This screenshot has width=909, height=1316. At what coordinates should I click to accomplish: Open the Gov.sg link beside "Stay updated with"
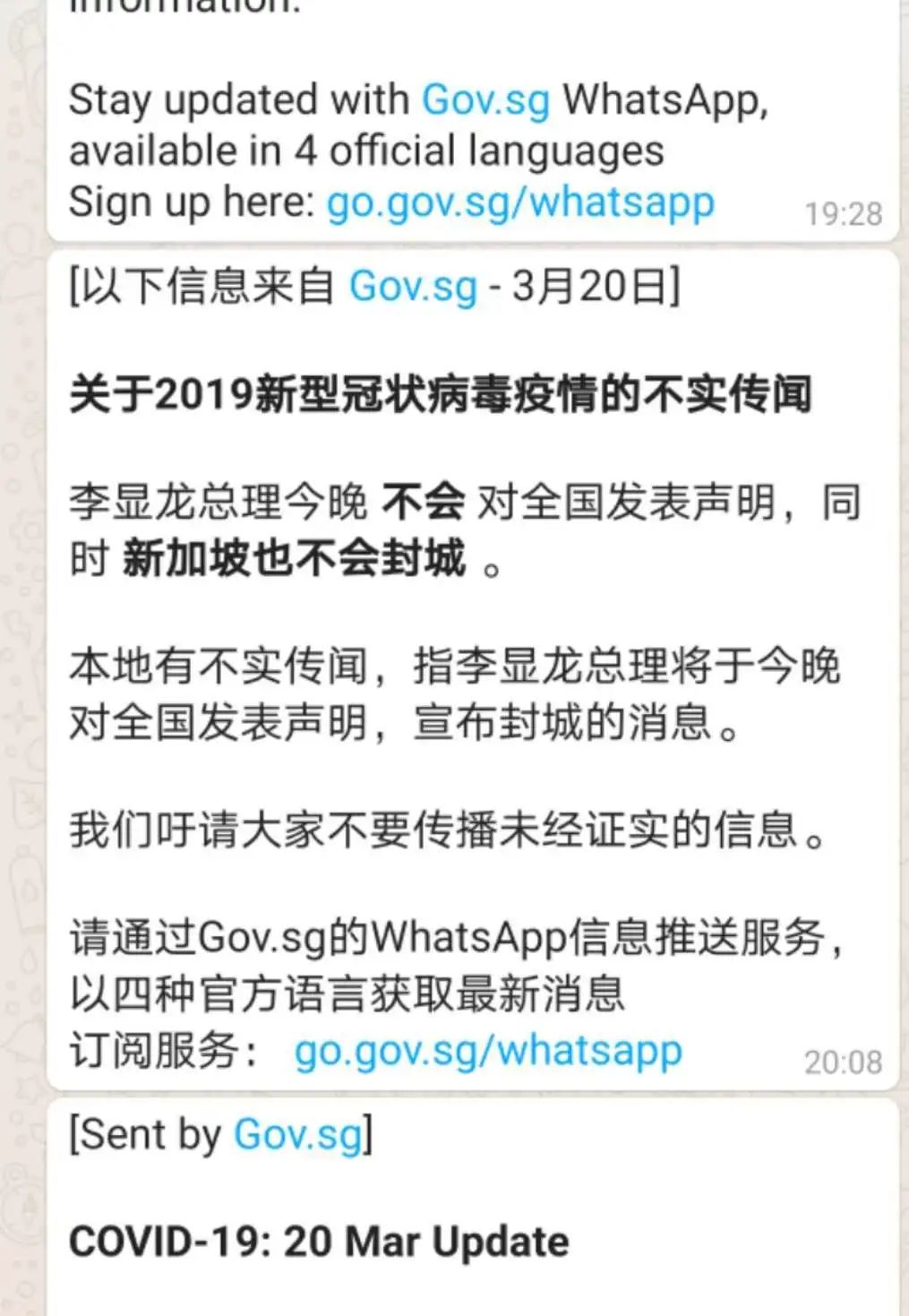point(485,100)
